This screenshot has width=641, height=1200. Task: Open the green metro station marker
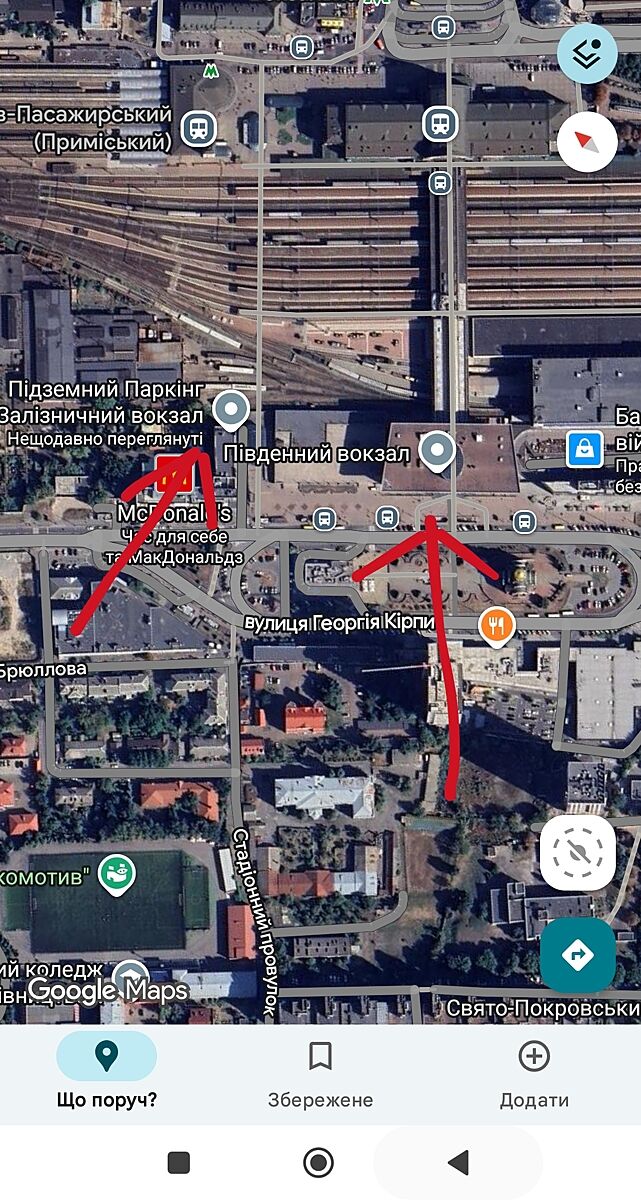click(210, 71)
